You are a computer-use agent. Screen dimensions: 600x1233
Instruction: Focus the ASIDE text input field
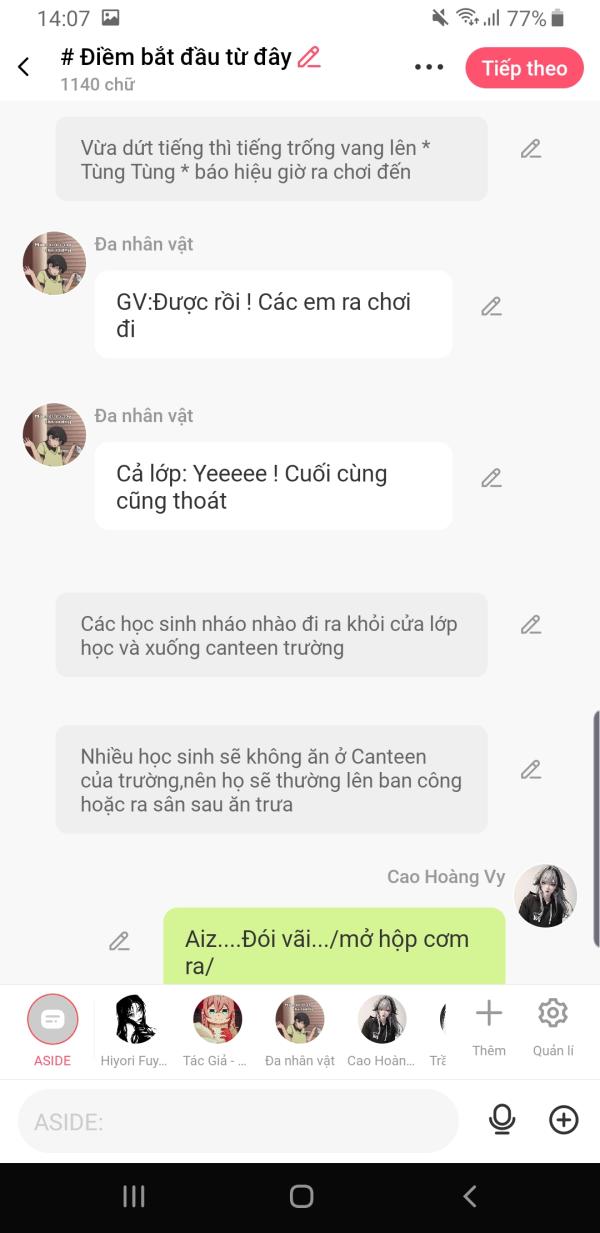point(238,1121)
